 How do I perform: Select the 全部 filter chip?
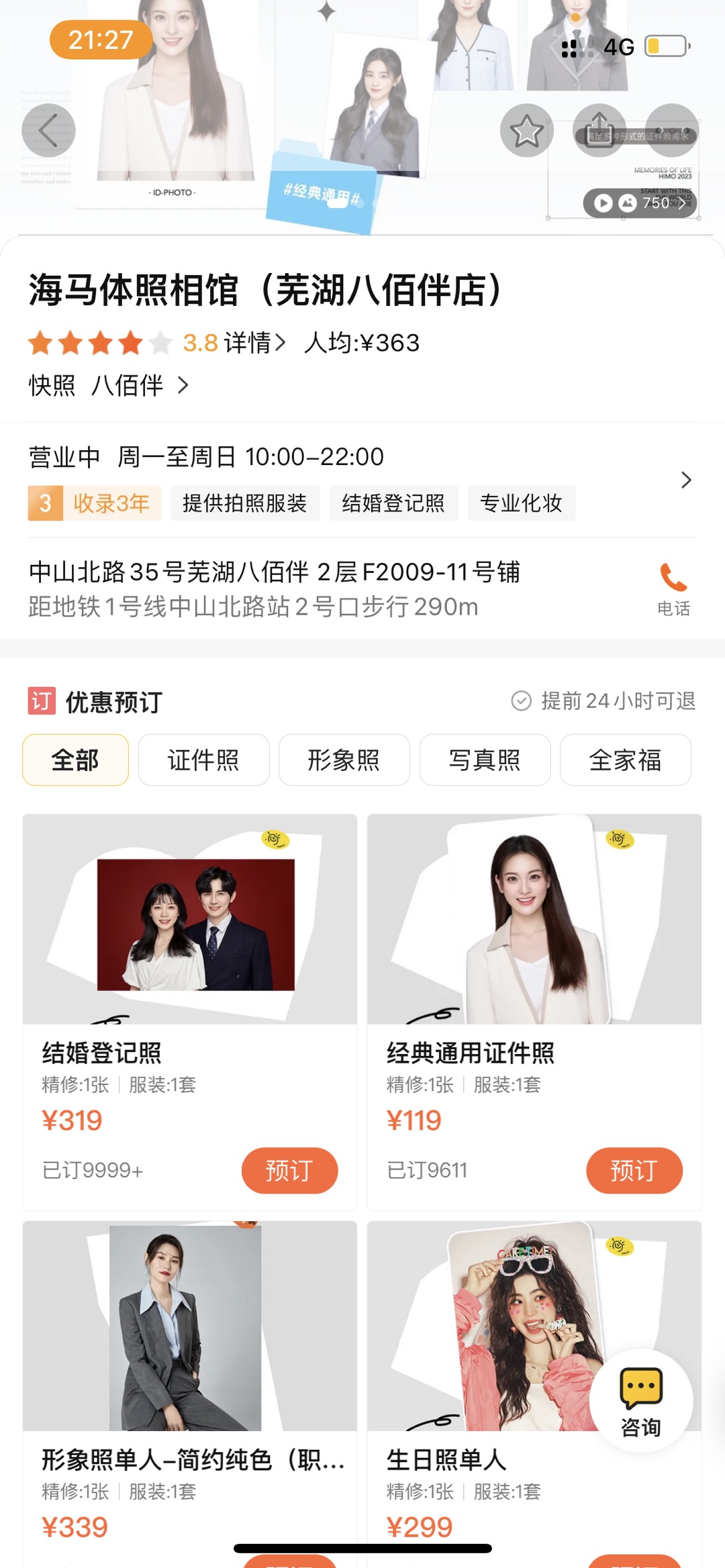point(75,760)
